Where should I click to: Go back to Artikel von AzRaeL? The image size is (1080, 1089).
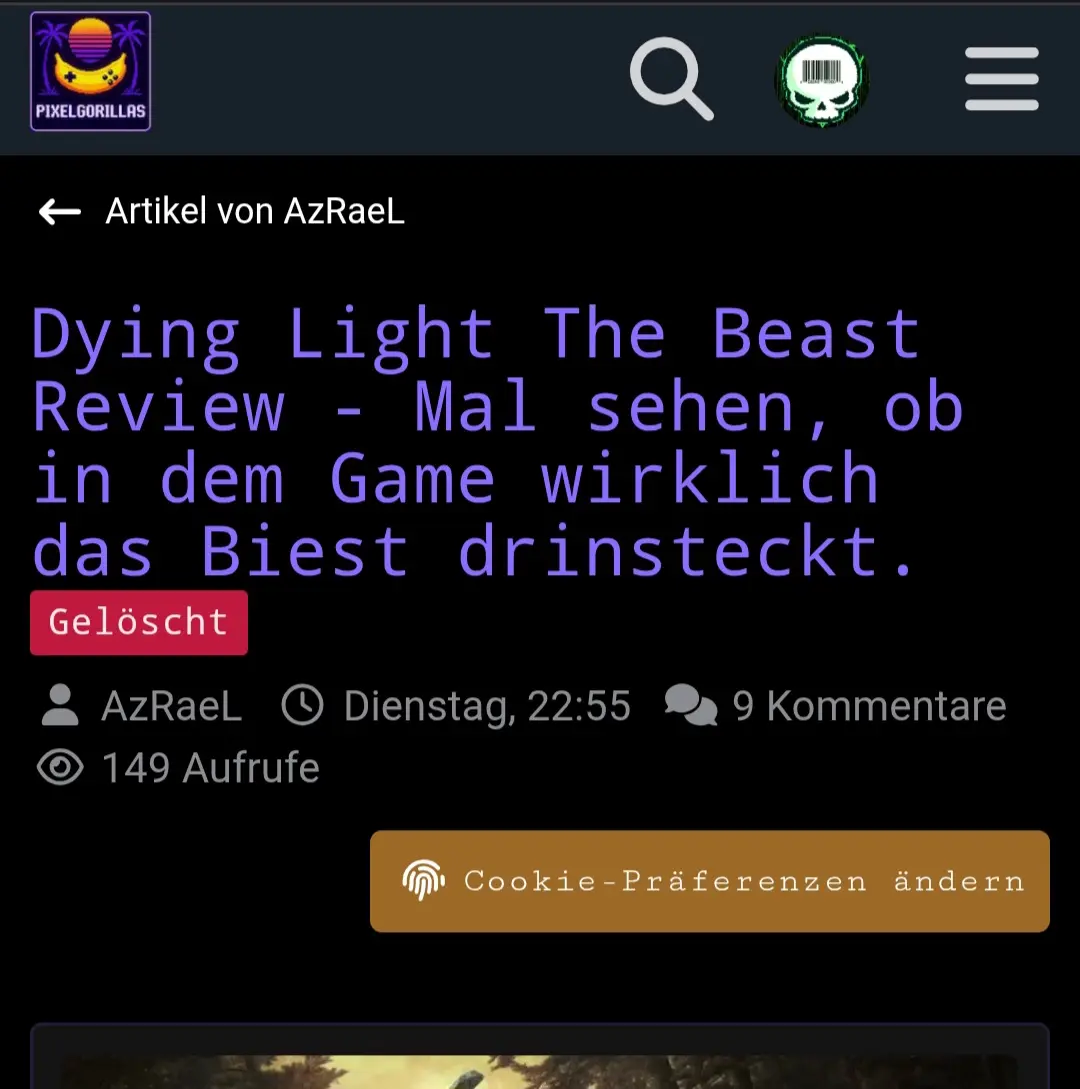(x=221, y=212)
